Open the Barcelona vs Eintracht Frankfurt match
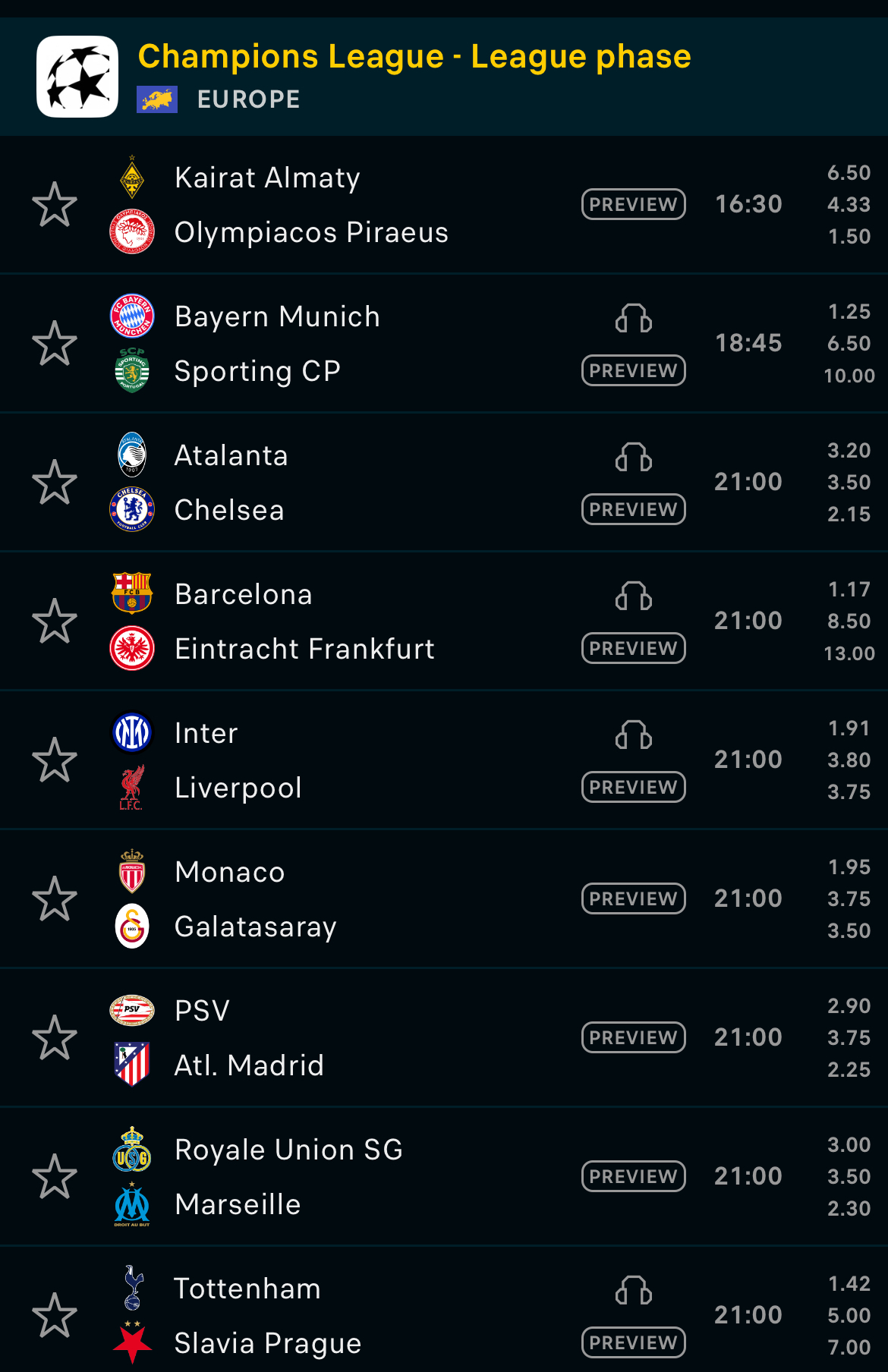Image resolution: width=888 pixels, height=1372 pixels. click(x=304, y=621)
